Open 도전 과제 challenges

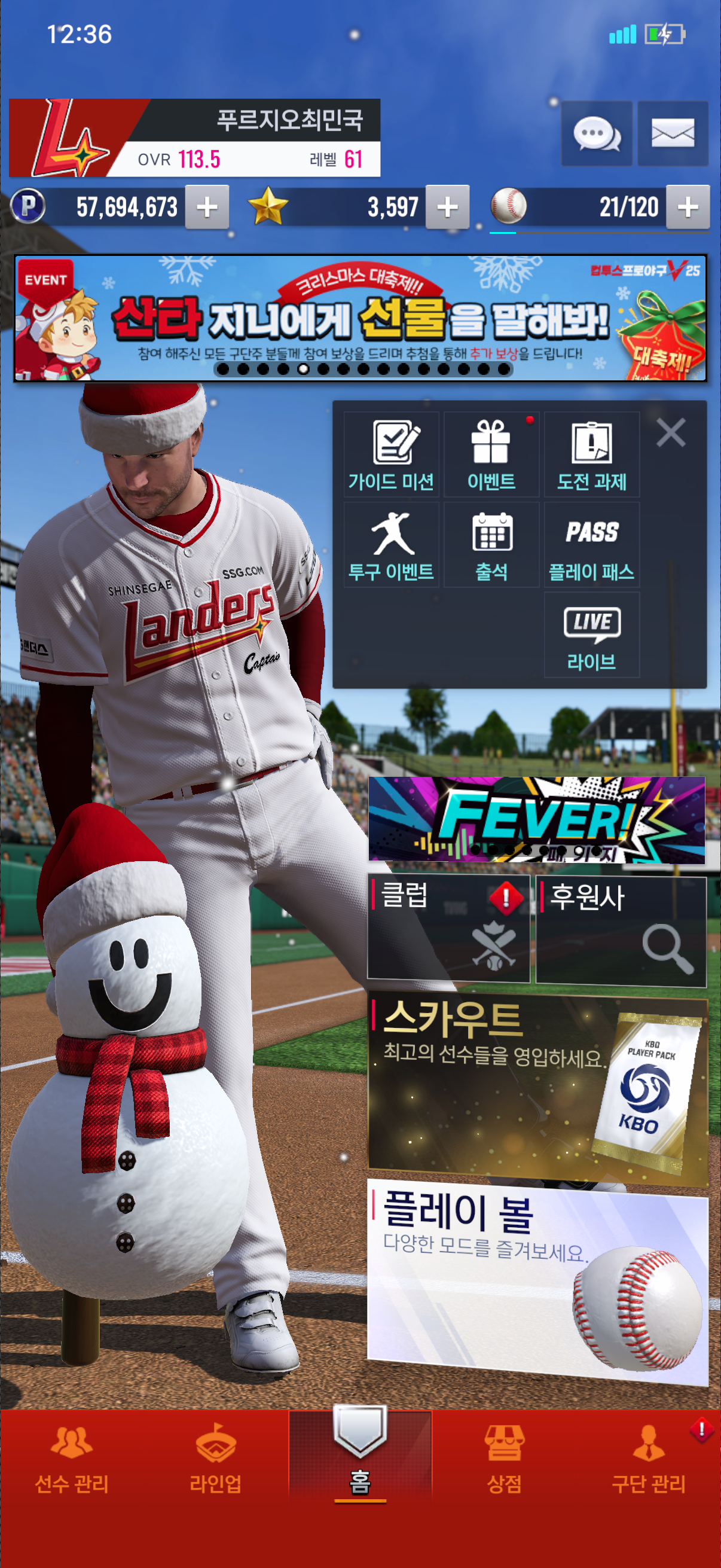pyautogui.click(x=591, y=454)
